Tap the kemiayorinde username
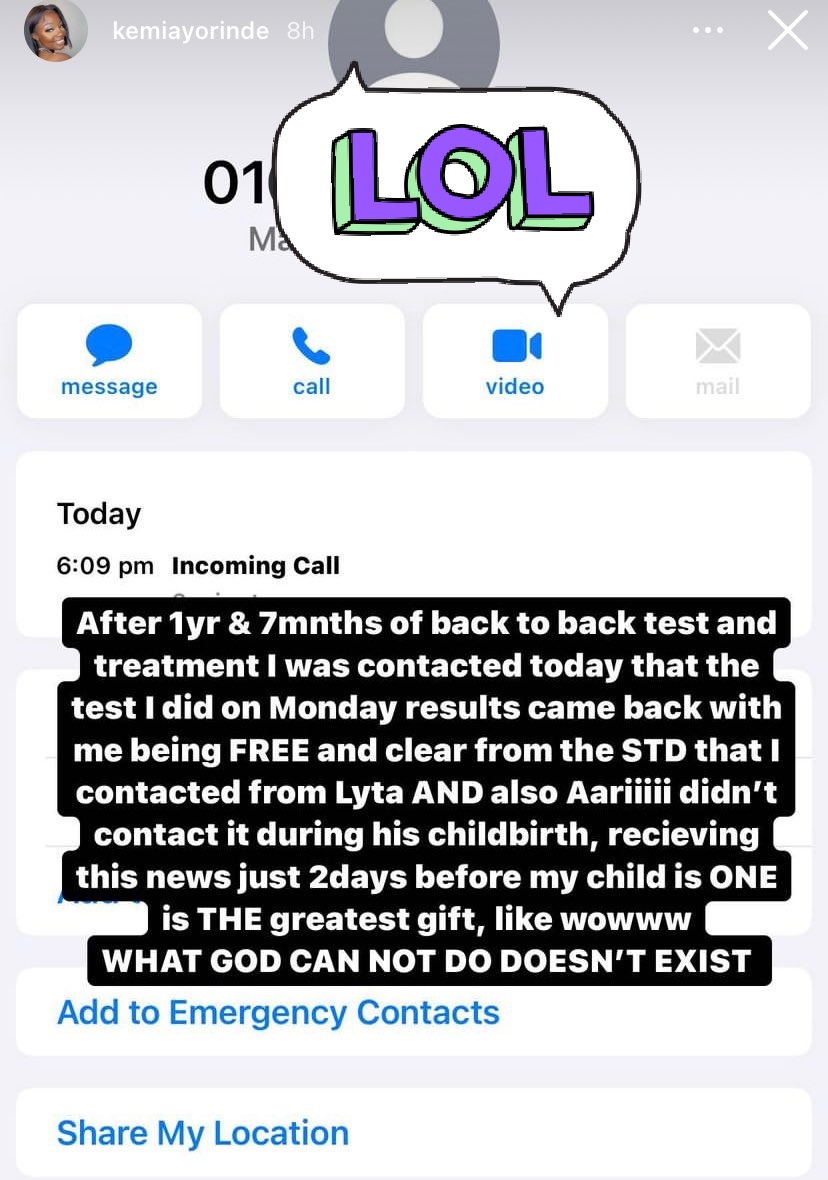 [191, 31]
